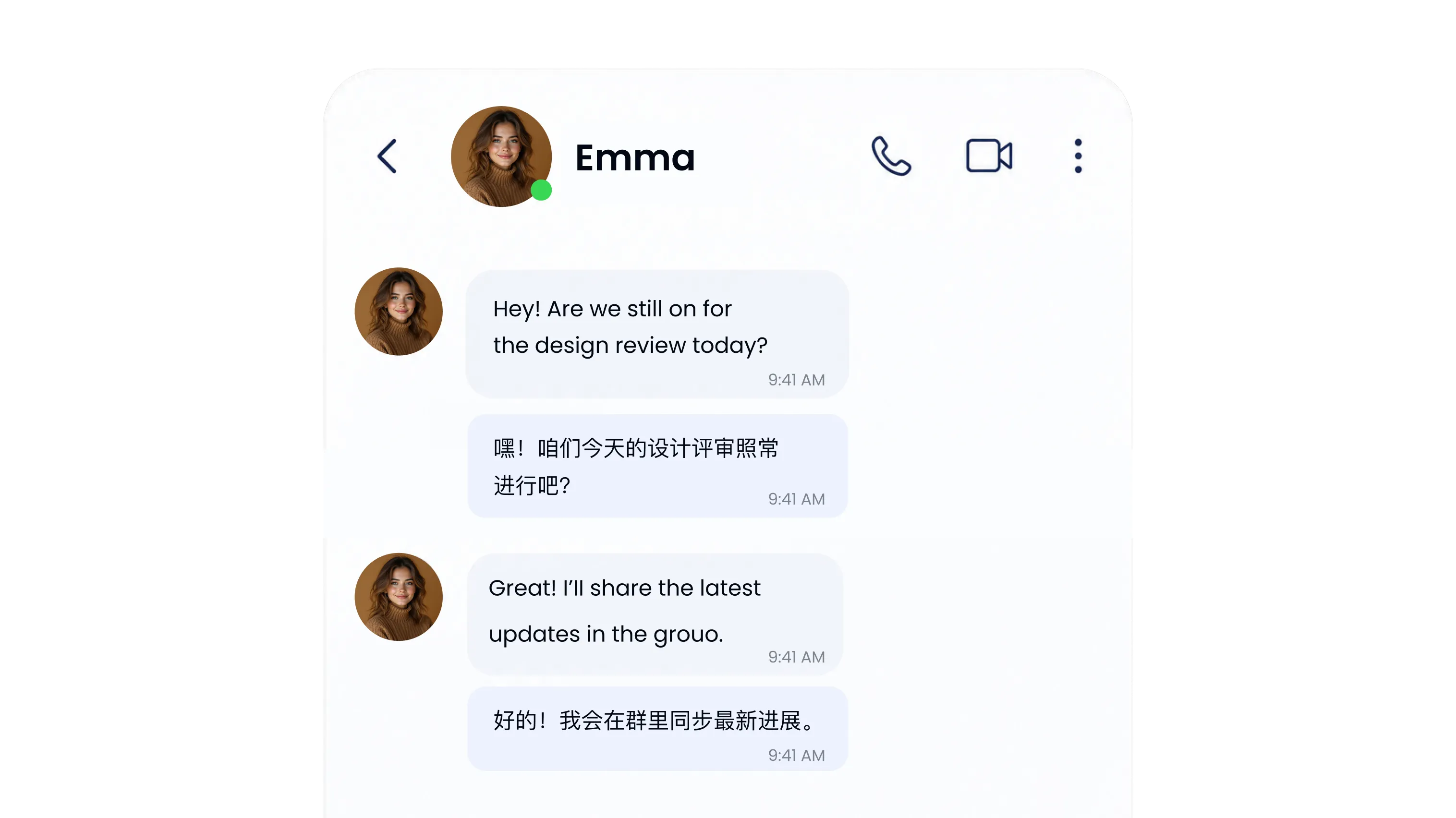
Task: Go back from Emma's chat
Action: coord(387,156)
